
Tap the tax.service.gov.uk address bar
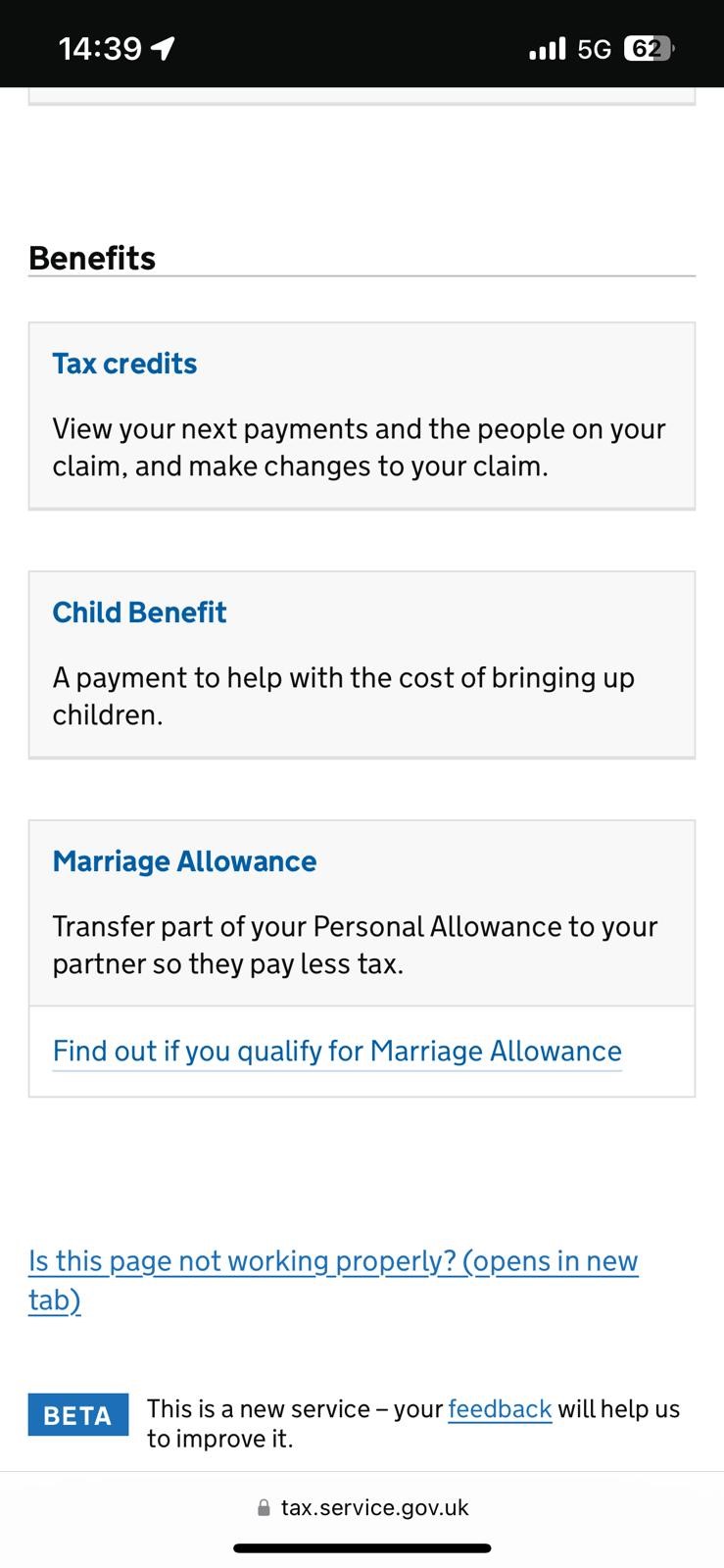362,1507
